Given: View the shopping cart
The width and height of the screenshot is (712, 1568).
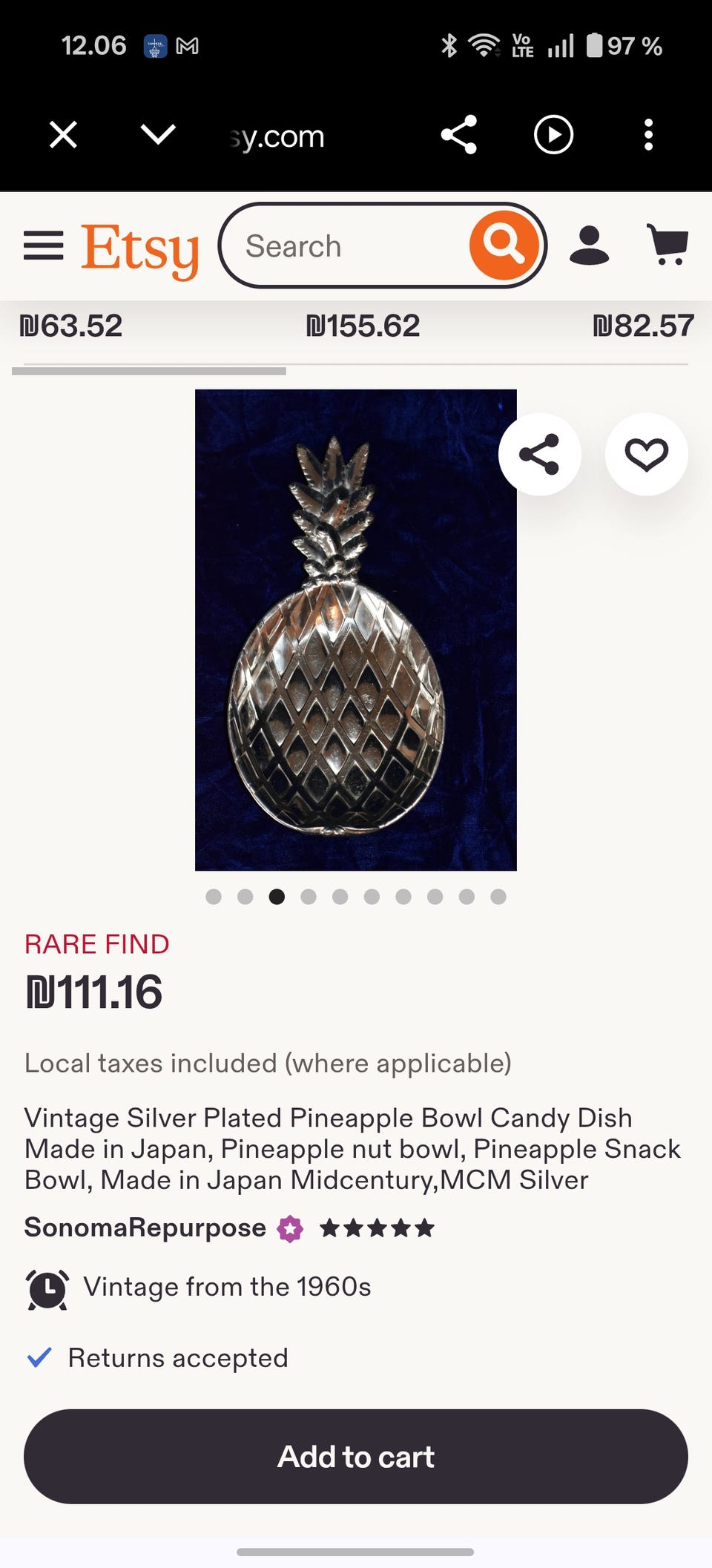Looking at the screenshot, I should pos(668,245).
